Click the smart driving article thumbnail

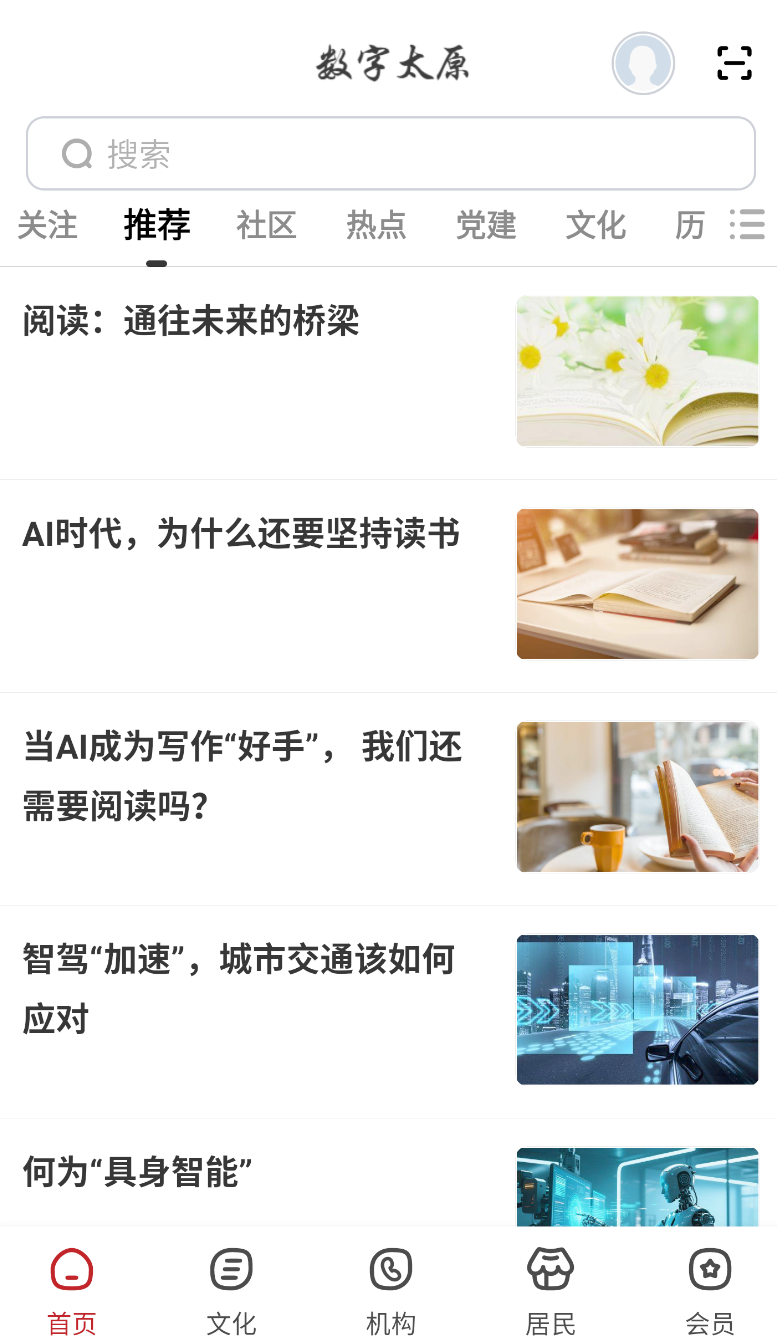click(637, 1009)
